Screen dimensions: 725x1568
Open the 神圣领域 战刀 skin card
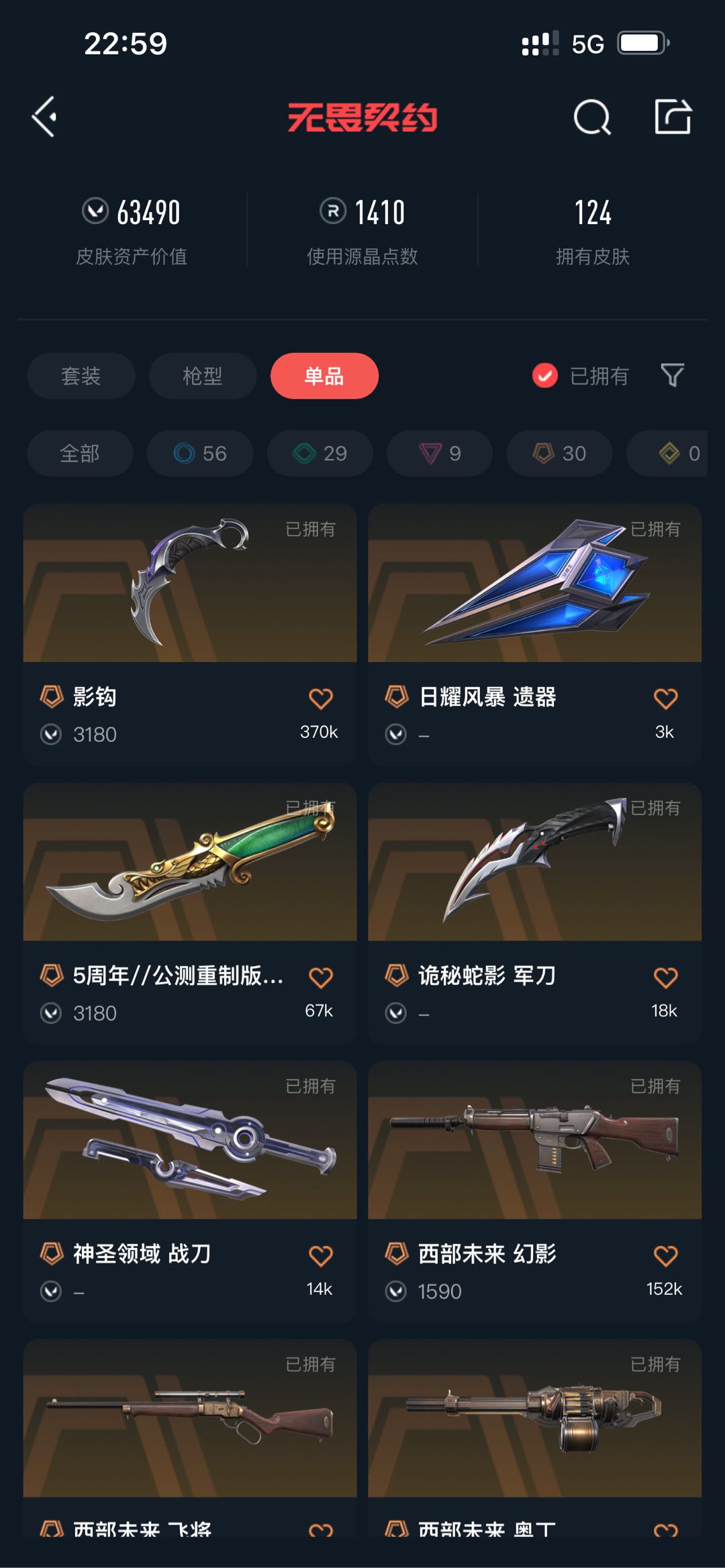coord(190,1192)
